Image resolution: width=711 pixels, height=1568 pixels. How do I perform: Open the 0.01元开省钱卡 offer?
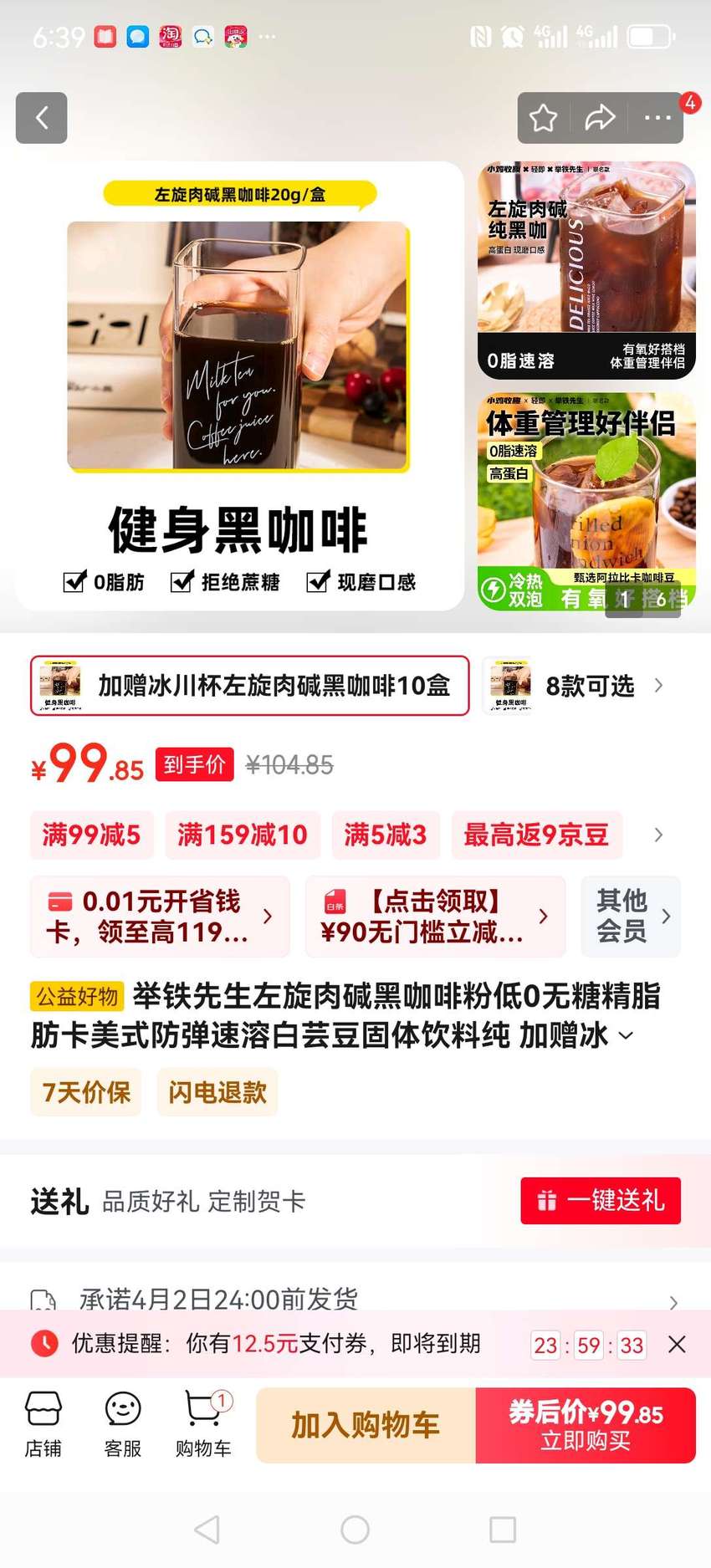[x=160, y=917]
